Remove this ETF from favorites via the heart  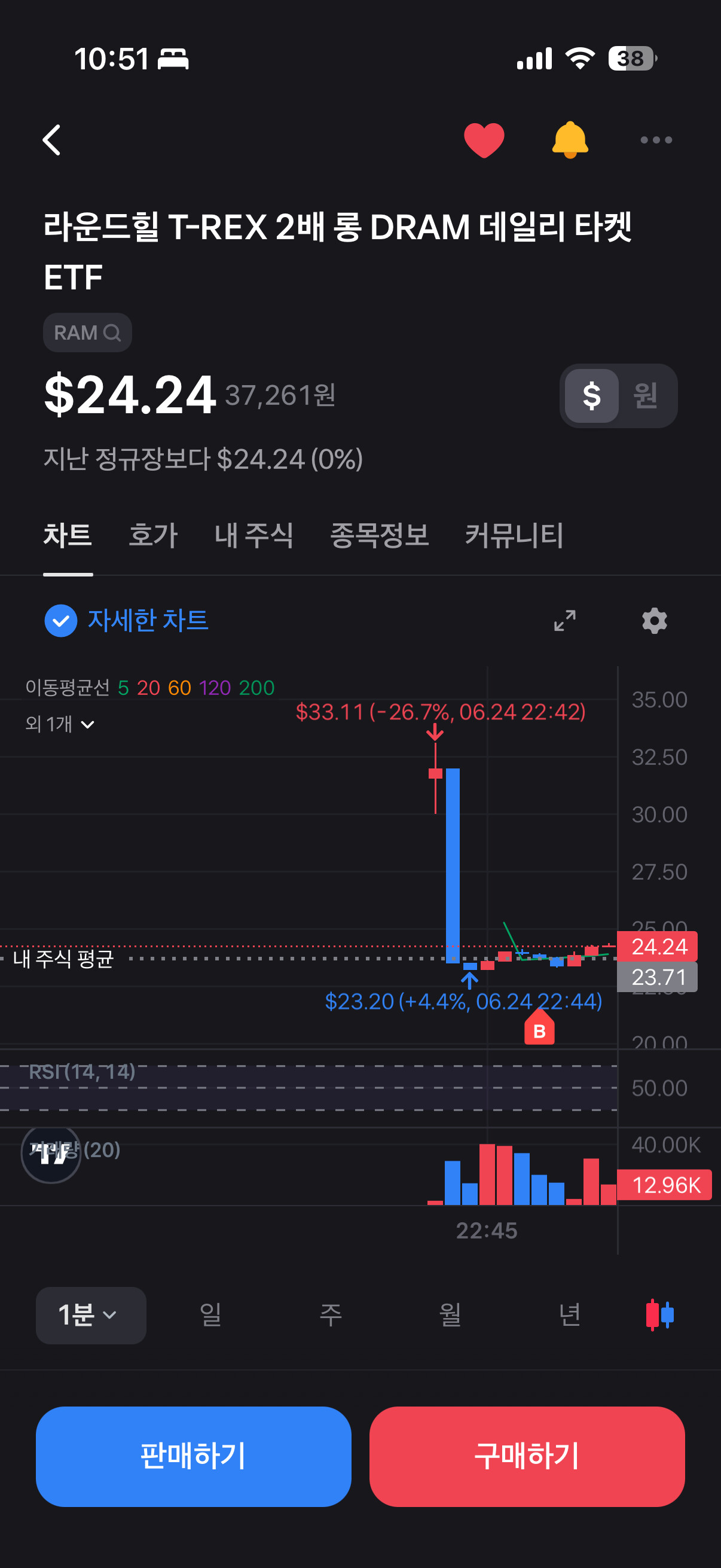484,140
